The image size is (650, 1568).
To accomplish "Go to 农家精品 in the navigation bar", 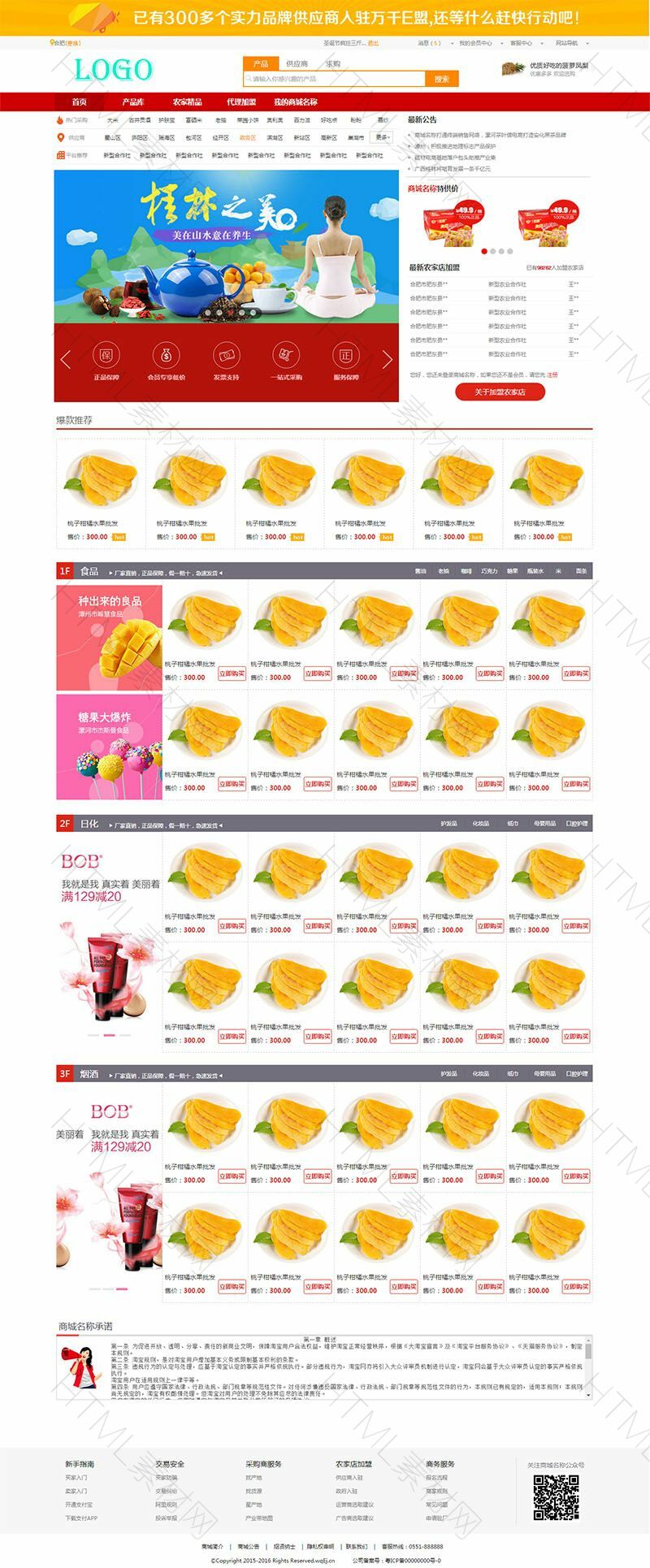I will pos(188,102).
